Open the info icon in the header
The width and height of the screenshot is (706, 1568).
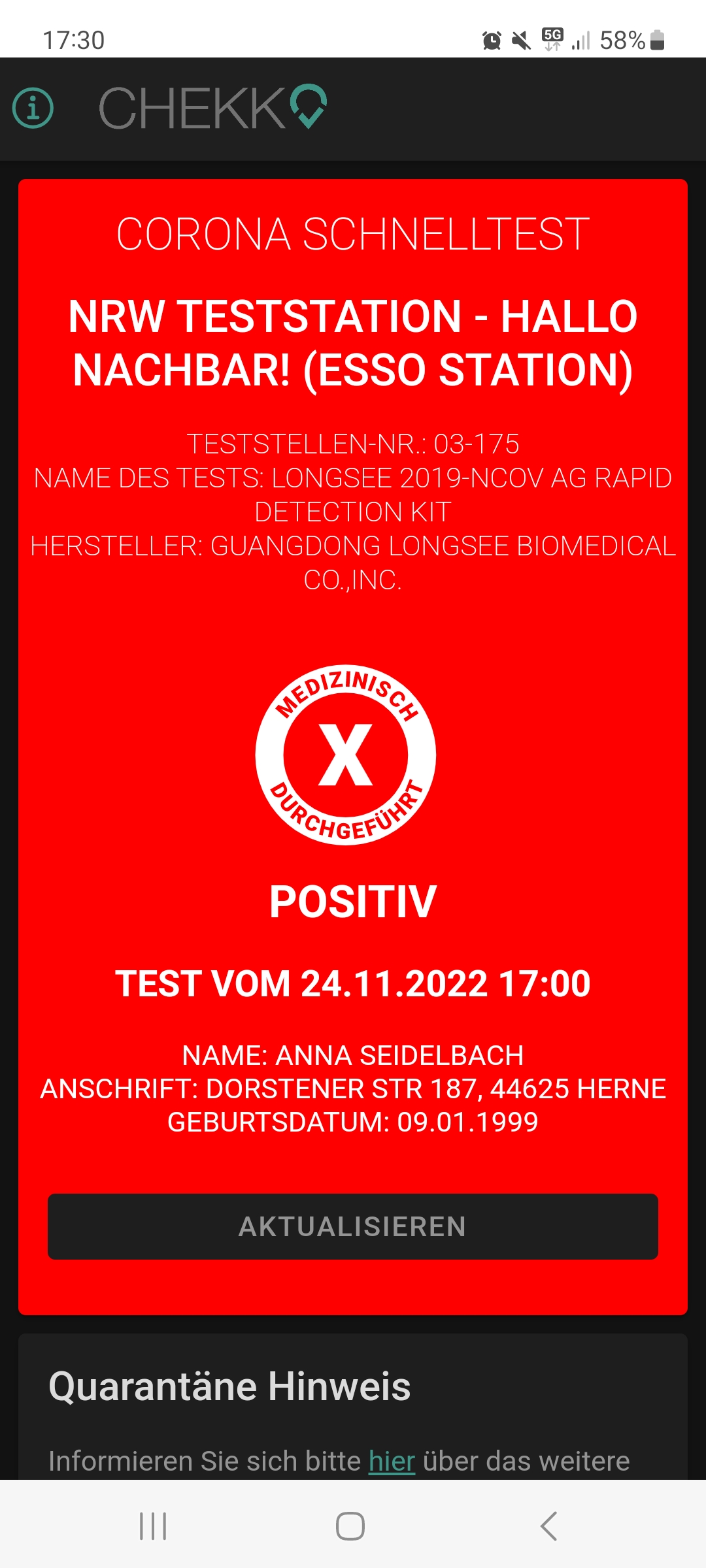pos(33,108)
